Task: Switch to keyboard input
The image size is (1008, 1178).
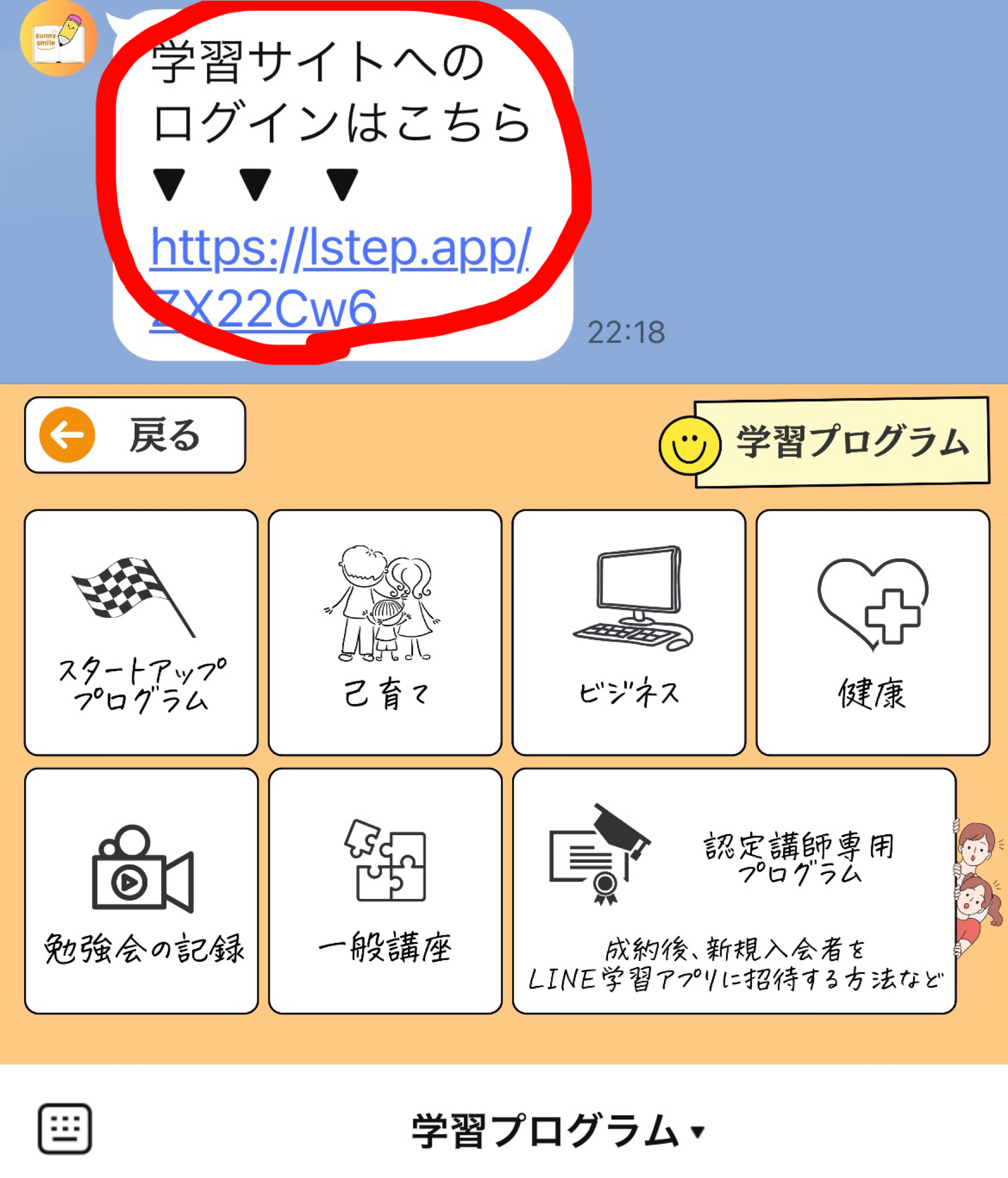Action: coord(64,1129)
